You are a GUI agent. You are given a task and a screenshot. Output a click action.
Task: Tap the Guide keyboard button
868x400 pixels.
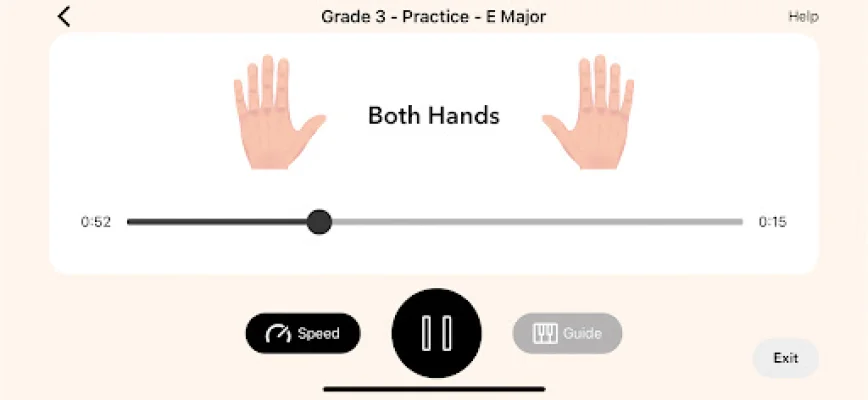(x=567, y=333)
